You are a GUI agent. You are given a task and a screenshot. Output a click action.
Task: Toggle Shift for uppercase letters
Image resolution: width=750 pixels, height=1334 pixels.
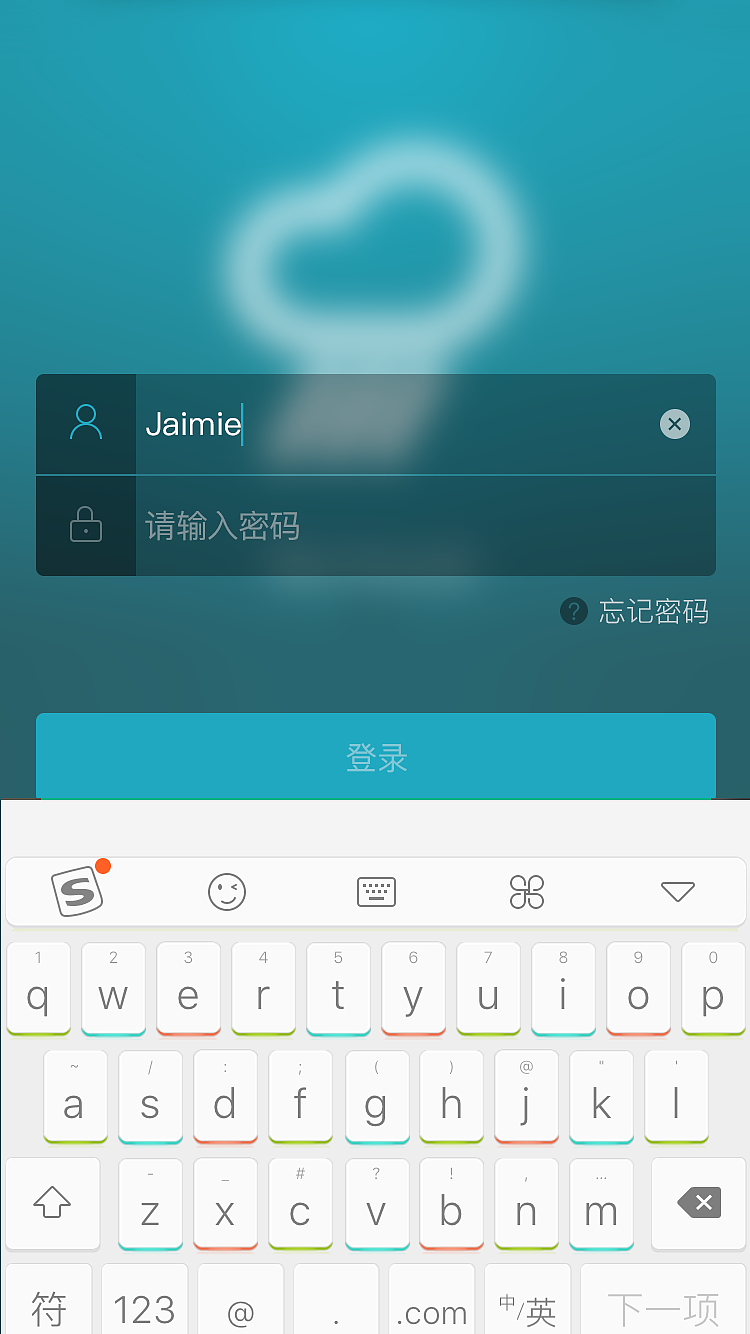tap(52, 1204)
